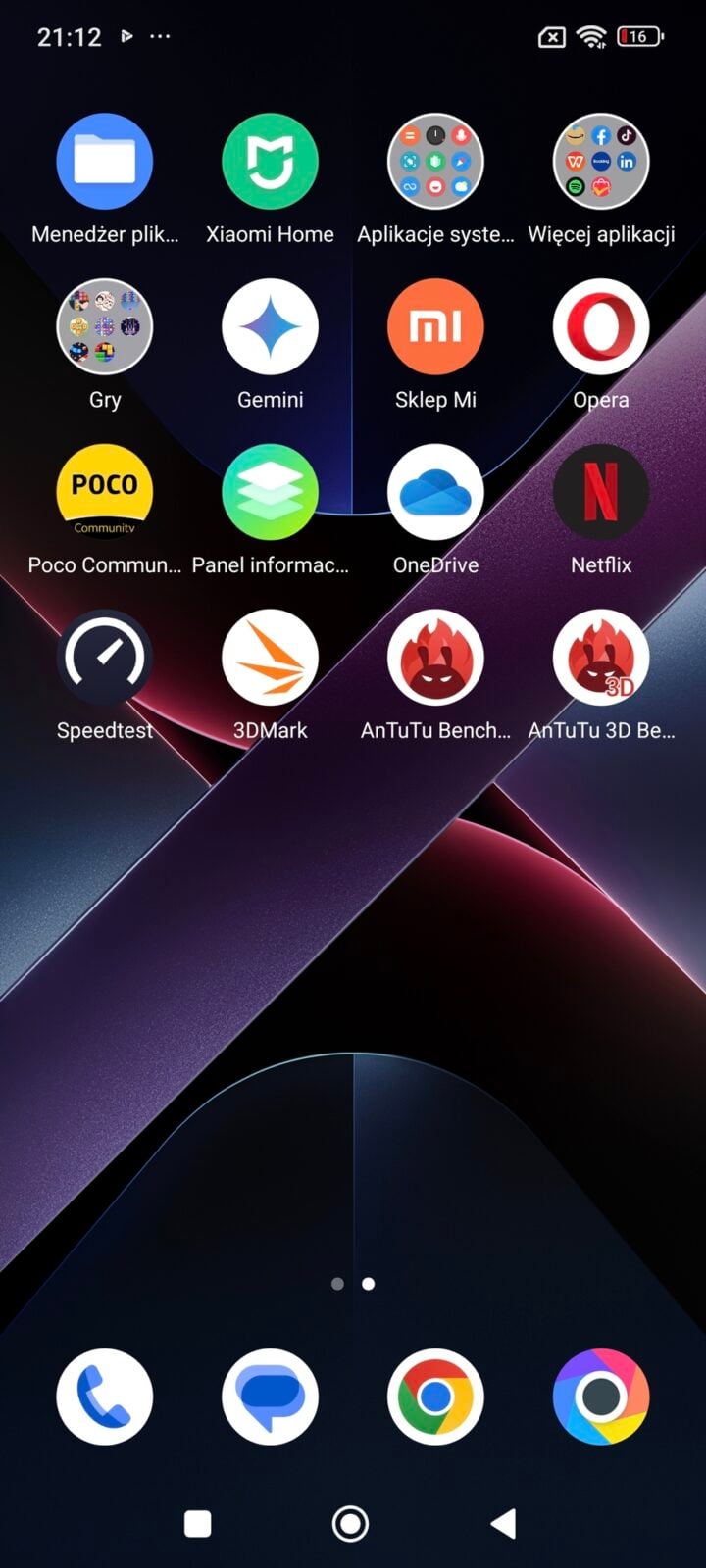
Task: Open the Aplikacje systemowe folder
Action: (435, 162)
